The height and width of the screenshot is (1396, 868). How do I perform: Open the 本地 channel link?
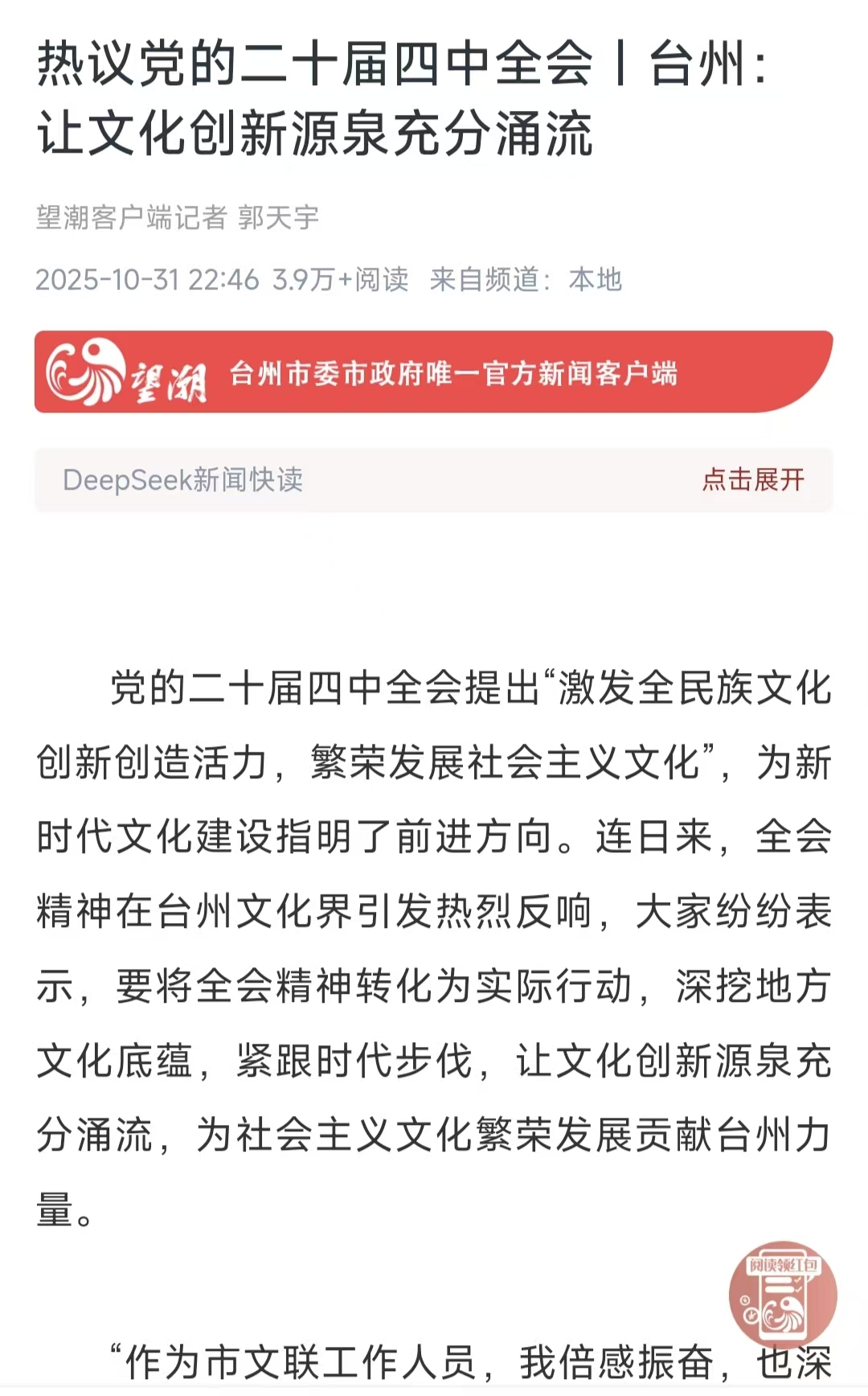[x=595, y=280]
